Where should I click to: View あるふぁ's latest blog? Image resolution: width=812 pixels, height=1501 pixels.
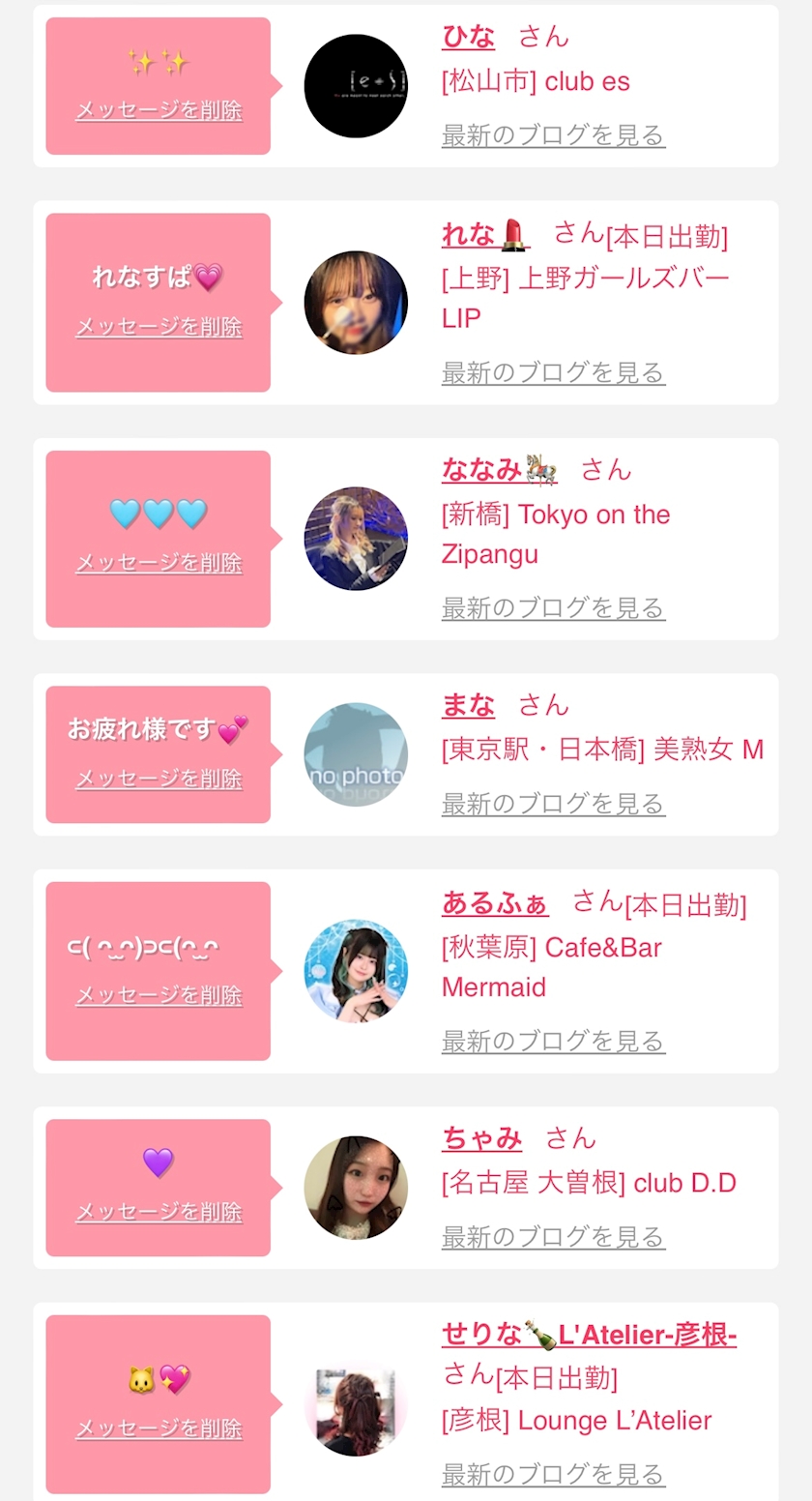click(553, 1042)
